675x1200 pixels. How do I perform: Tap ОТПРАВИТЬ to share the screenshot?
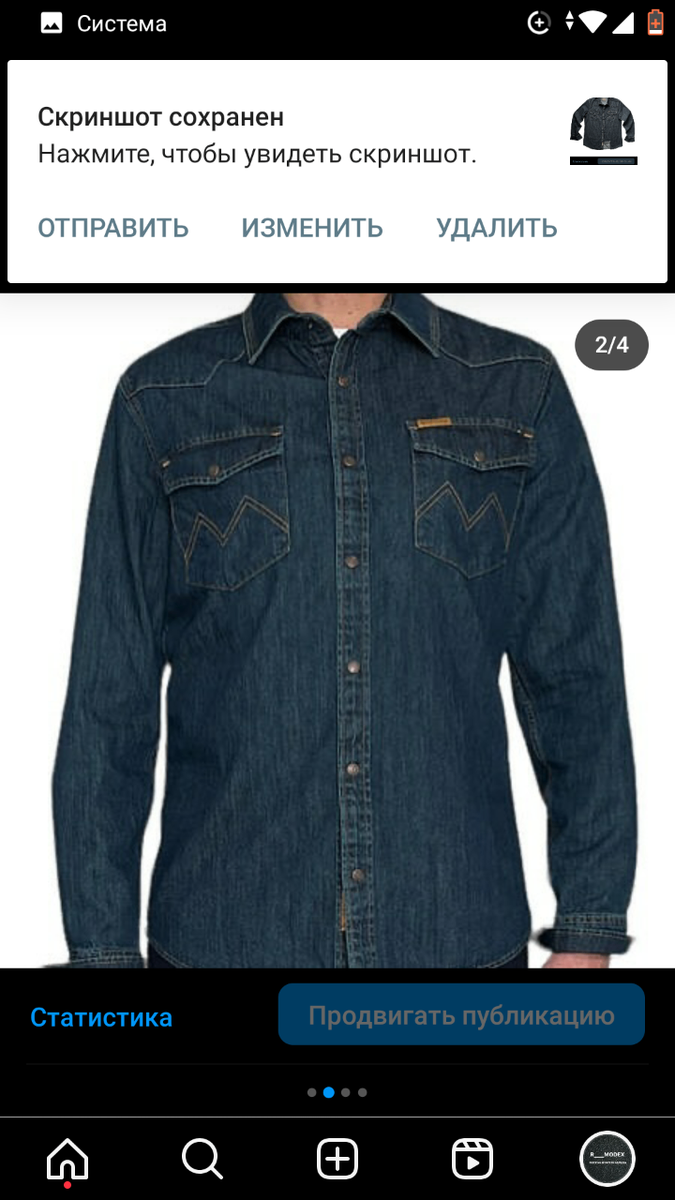click(113, 228)
